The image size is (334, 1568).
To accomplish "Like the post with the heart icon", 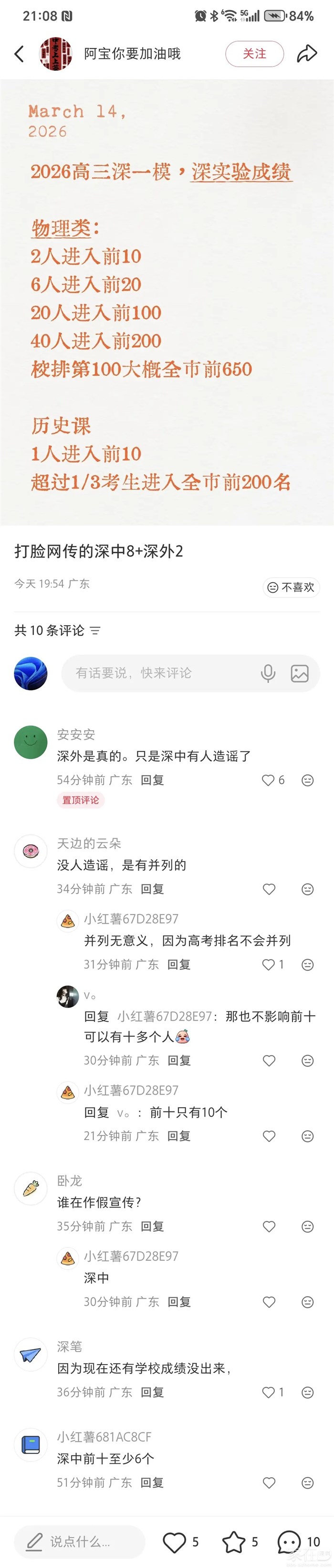I will click(x=174, y=1541).
